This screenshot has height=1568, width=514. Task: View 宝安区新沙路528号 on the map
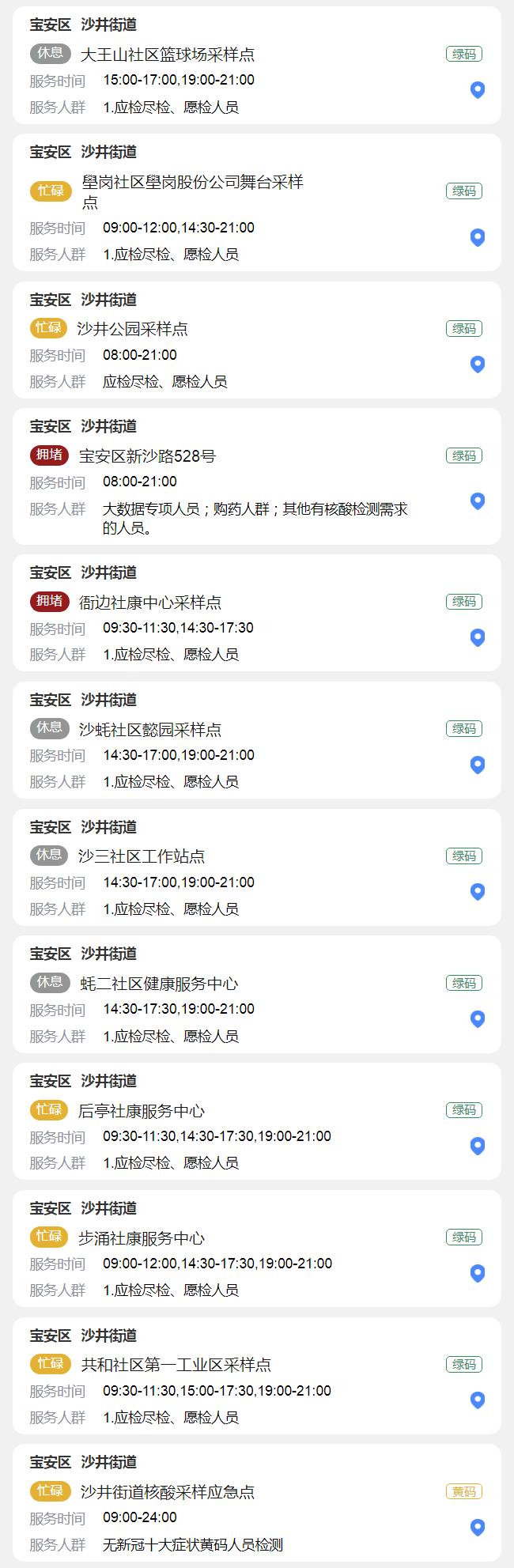point(477,501)
